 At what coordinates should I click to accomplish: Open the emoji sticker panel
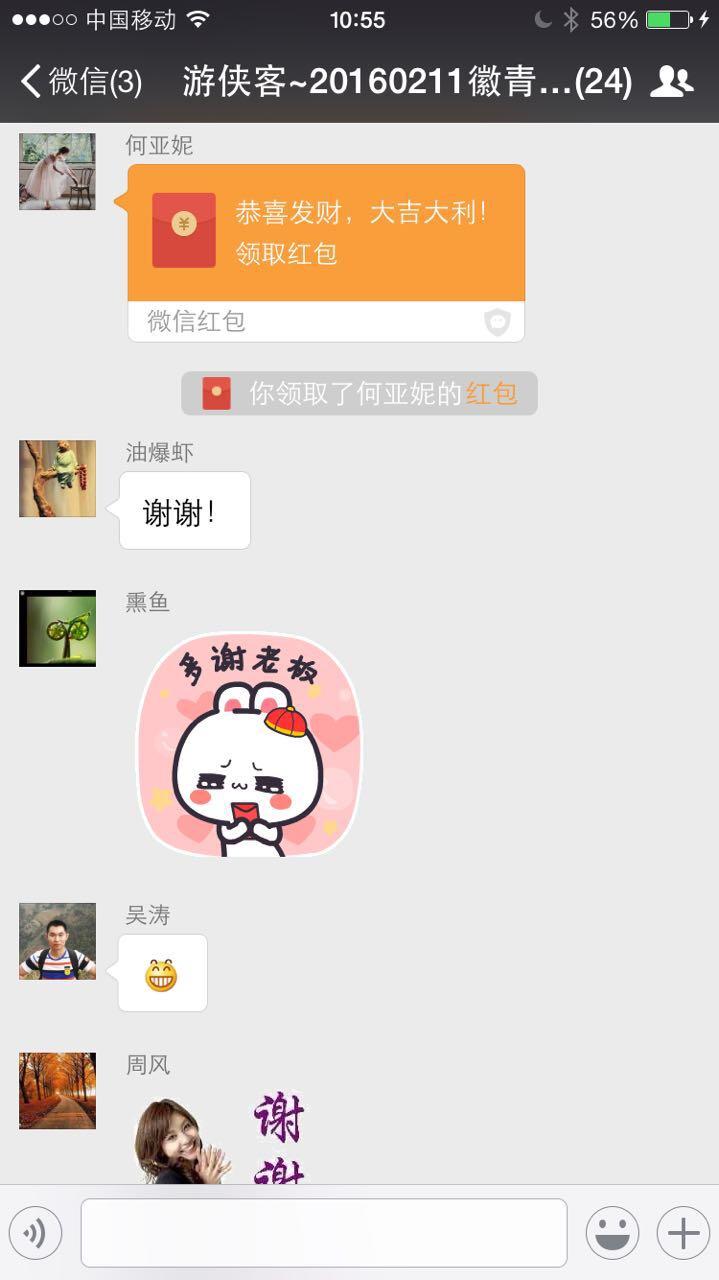pyautogui.click(x=612, y=1233)
